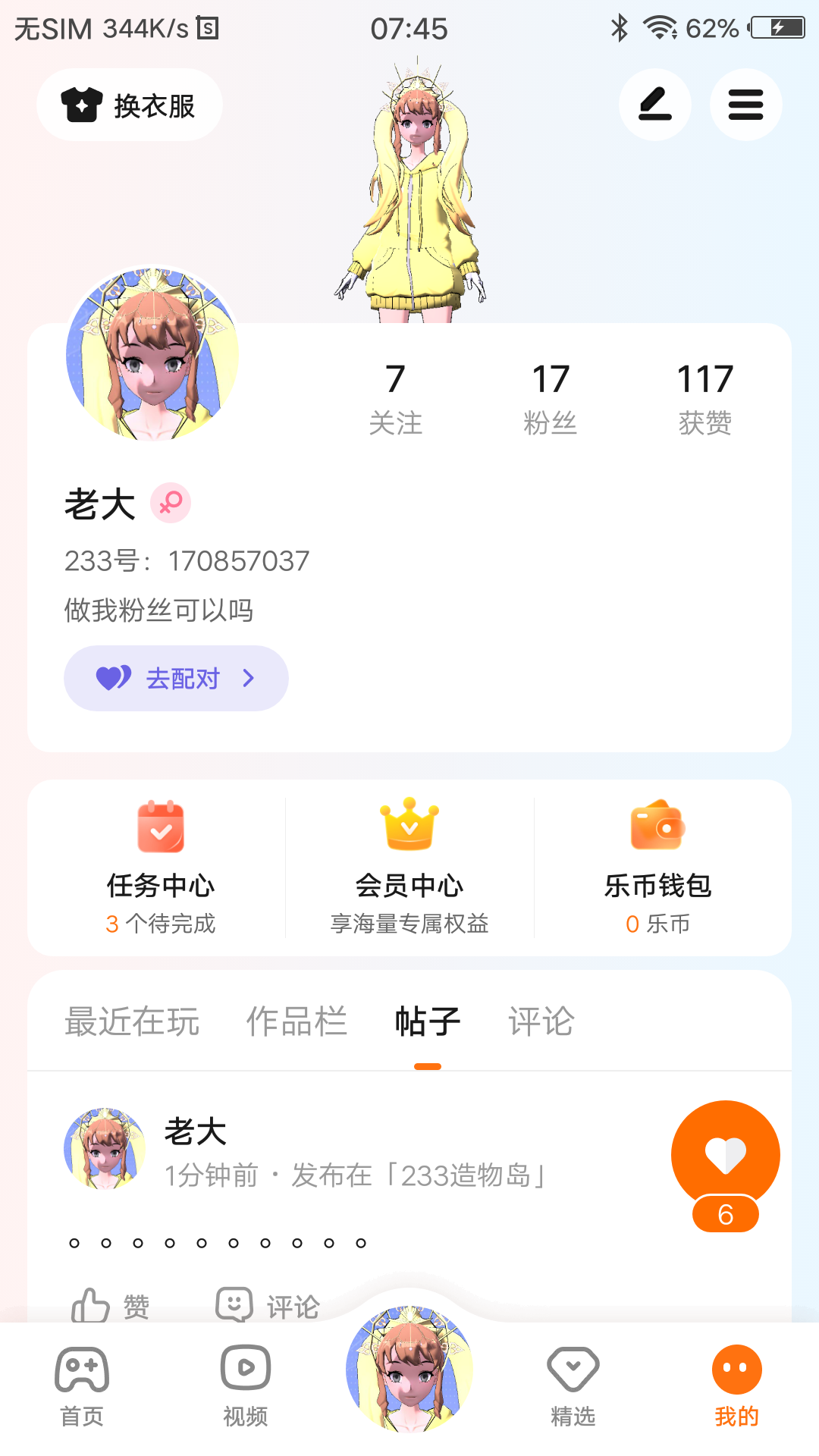Screen dimensions: 819x1456
Task: Open 乐币钱包 wallet
Action: 657,868
